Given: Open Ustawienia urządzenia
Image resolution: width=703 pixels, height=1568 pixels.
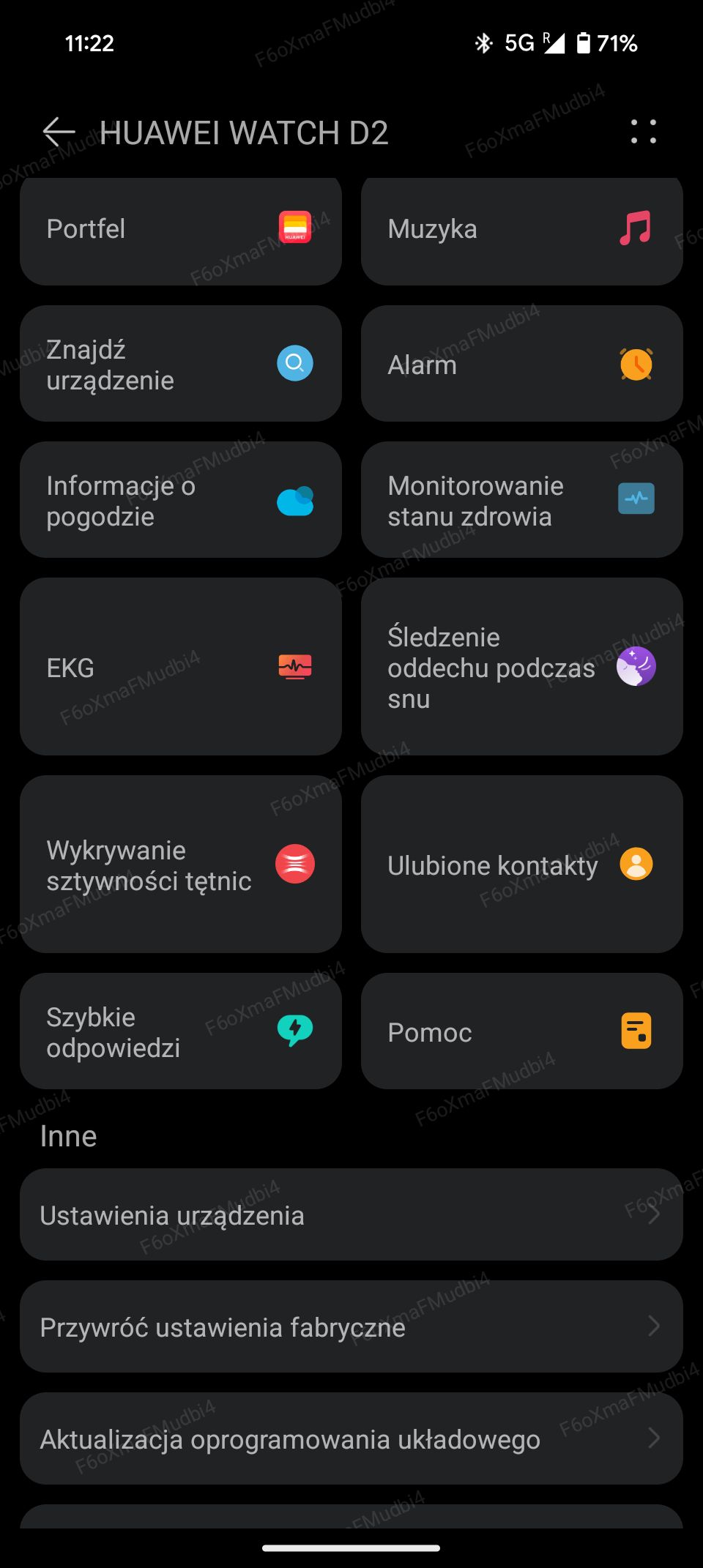Looking at the screenshot, I should [351, 1214].
